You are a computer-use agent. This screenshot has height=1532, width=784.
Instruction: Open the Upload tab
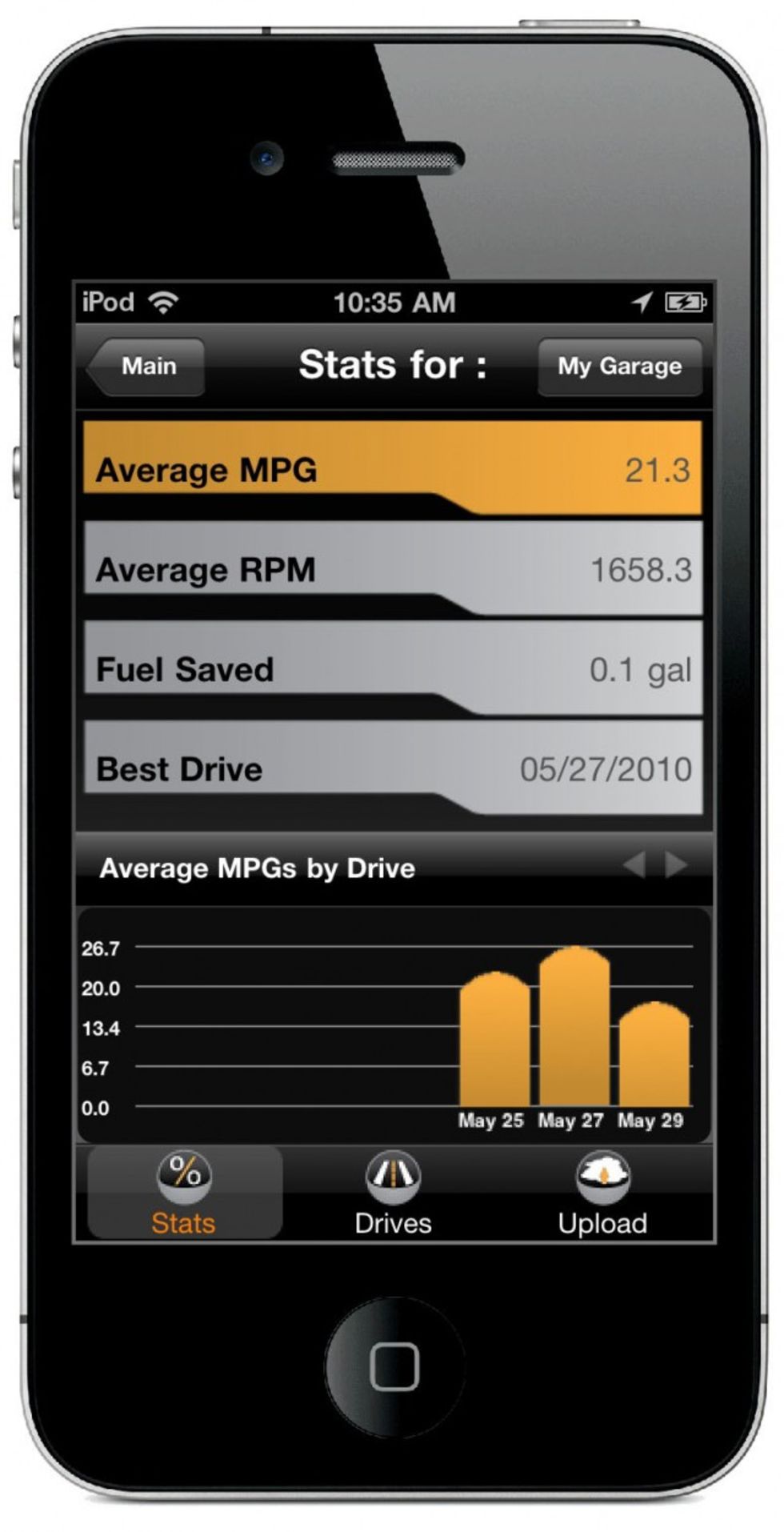[602, 1193]
